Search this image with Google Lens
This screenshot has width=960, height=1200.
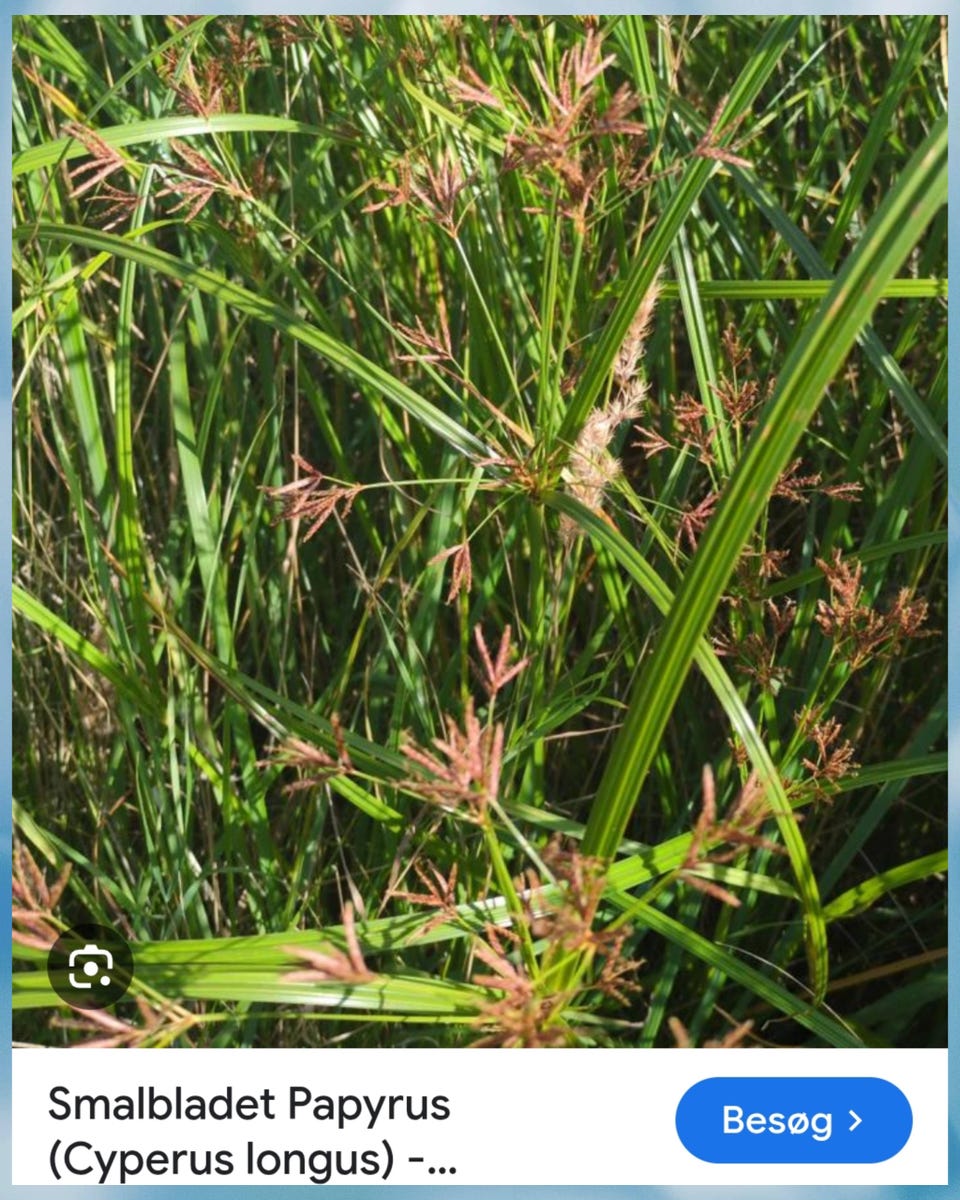tap(90, 966)
